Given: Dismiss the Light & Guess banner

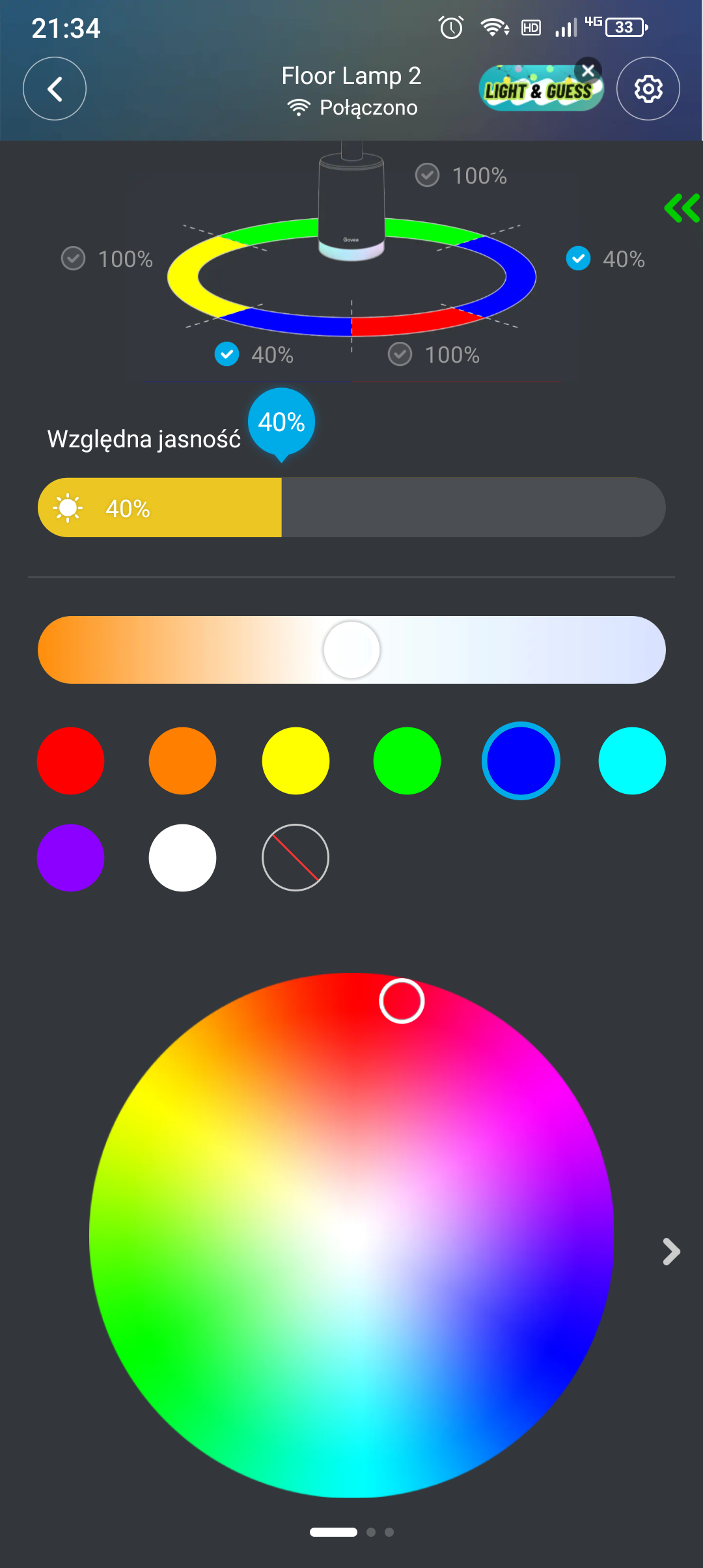Looking at the screenshot, I should (588, 70).
